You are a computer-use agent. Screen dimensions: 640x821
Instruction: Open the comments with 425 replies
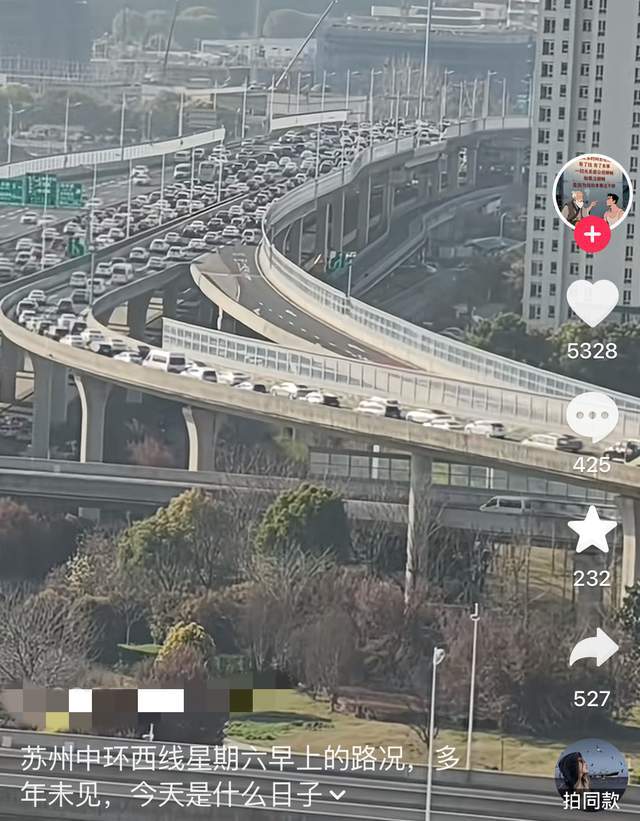pos(592,417)
